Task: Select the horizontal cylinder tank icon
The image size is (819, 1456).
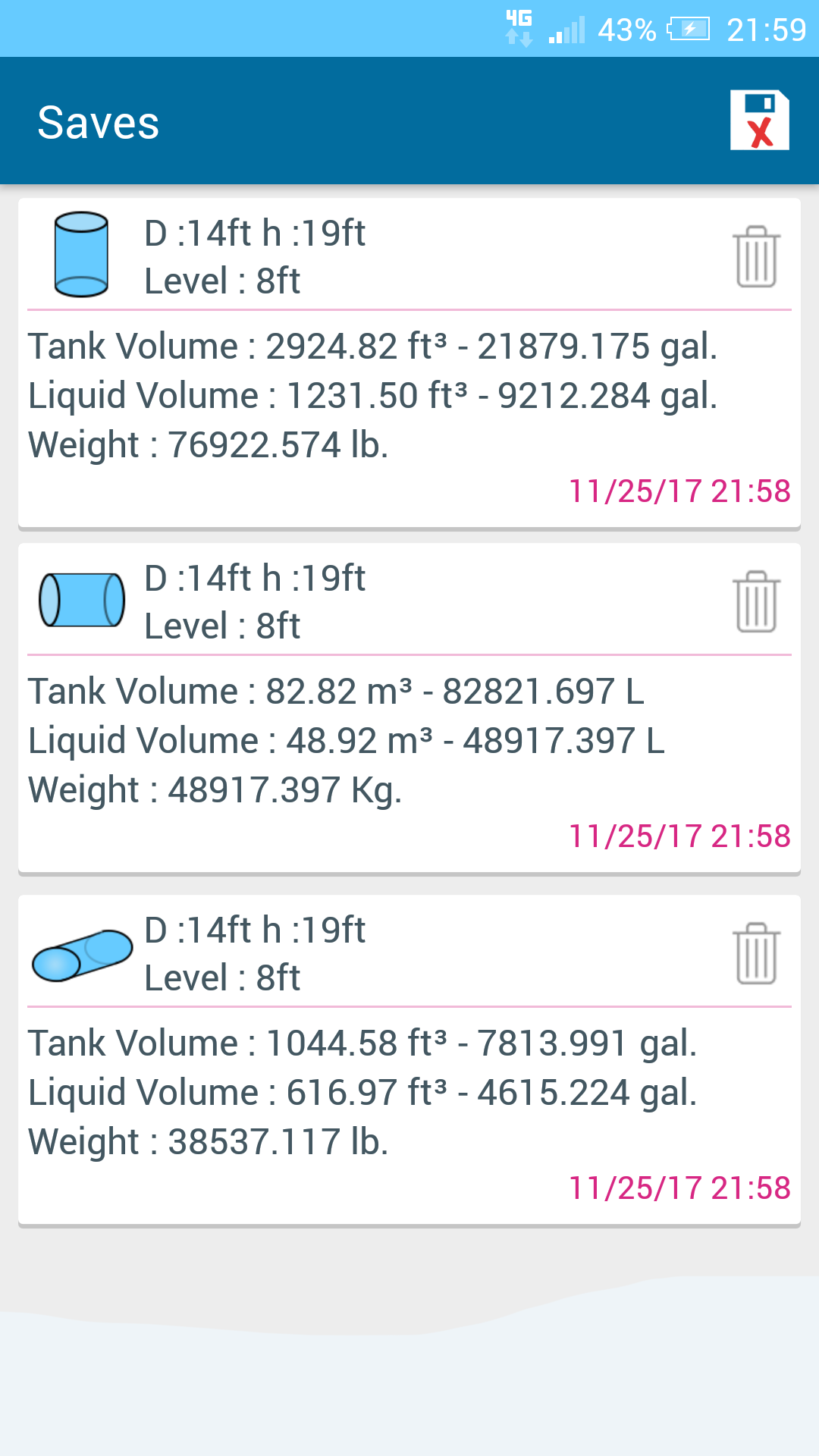Action: (81, 599)
